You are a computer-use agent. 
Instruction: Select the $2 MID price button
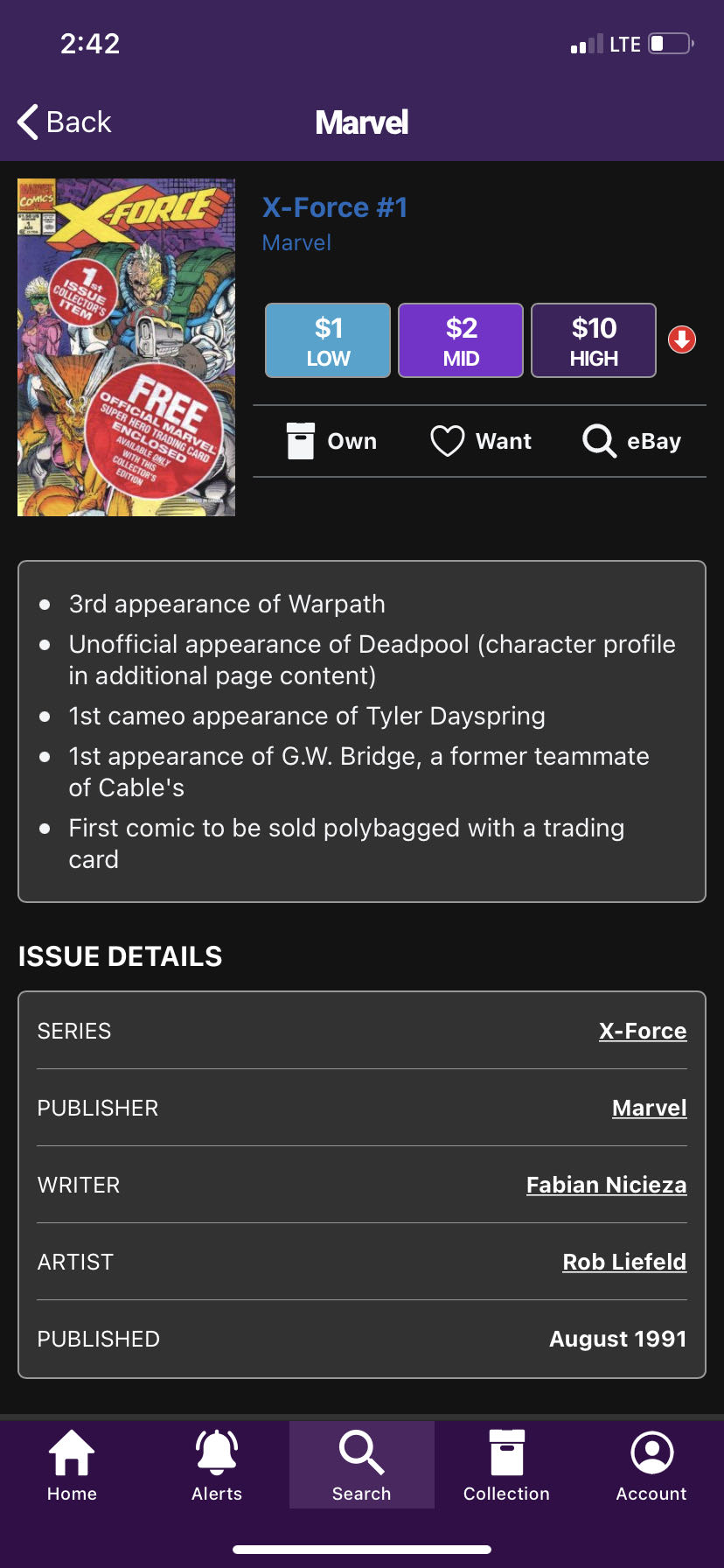461,341
